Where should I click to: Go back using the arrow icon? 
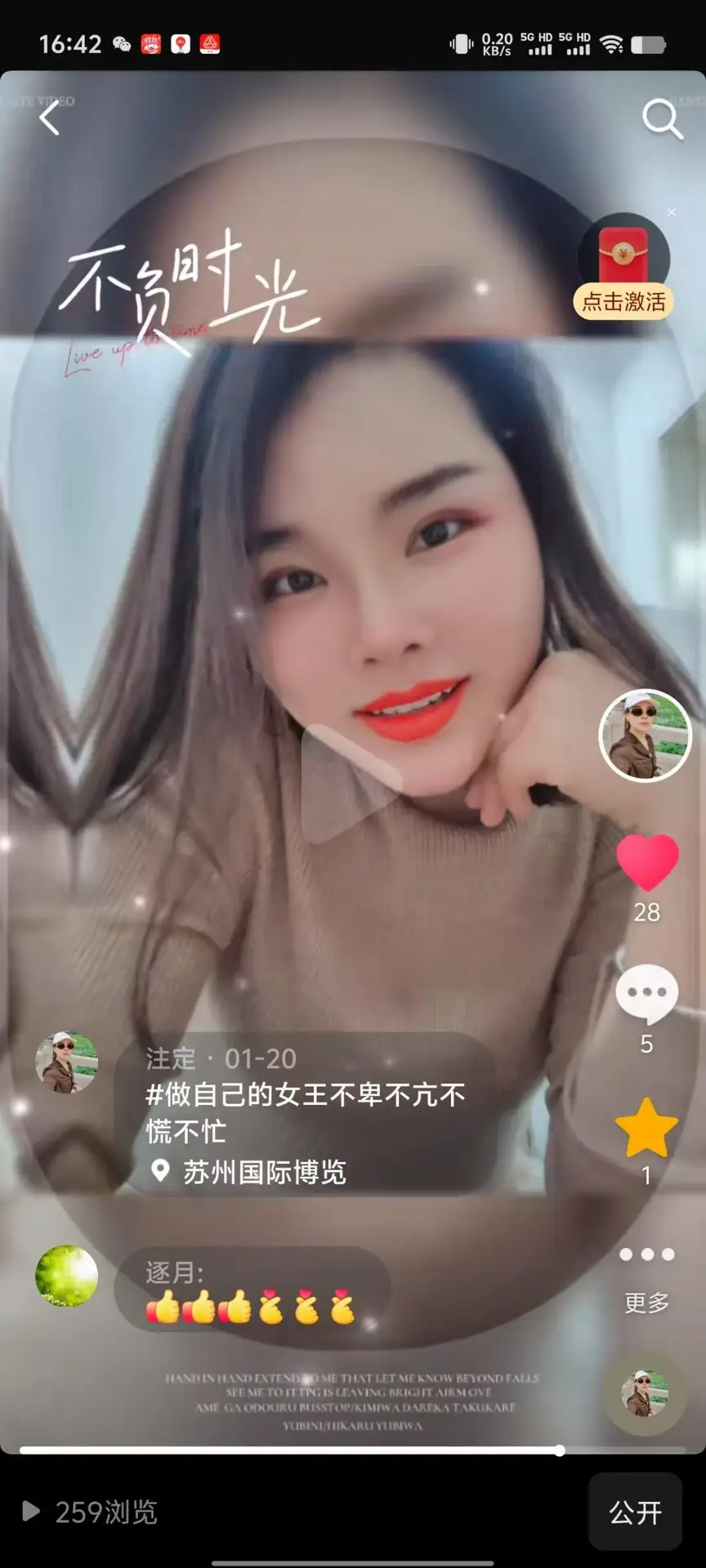click(50, 118)
